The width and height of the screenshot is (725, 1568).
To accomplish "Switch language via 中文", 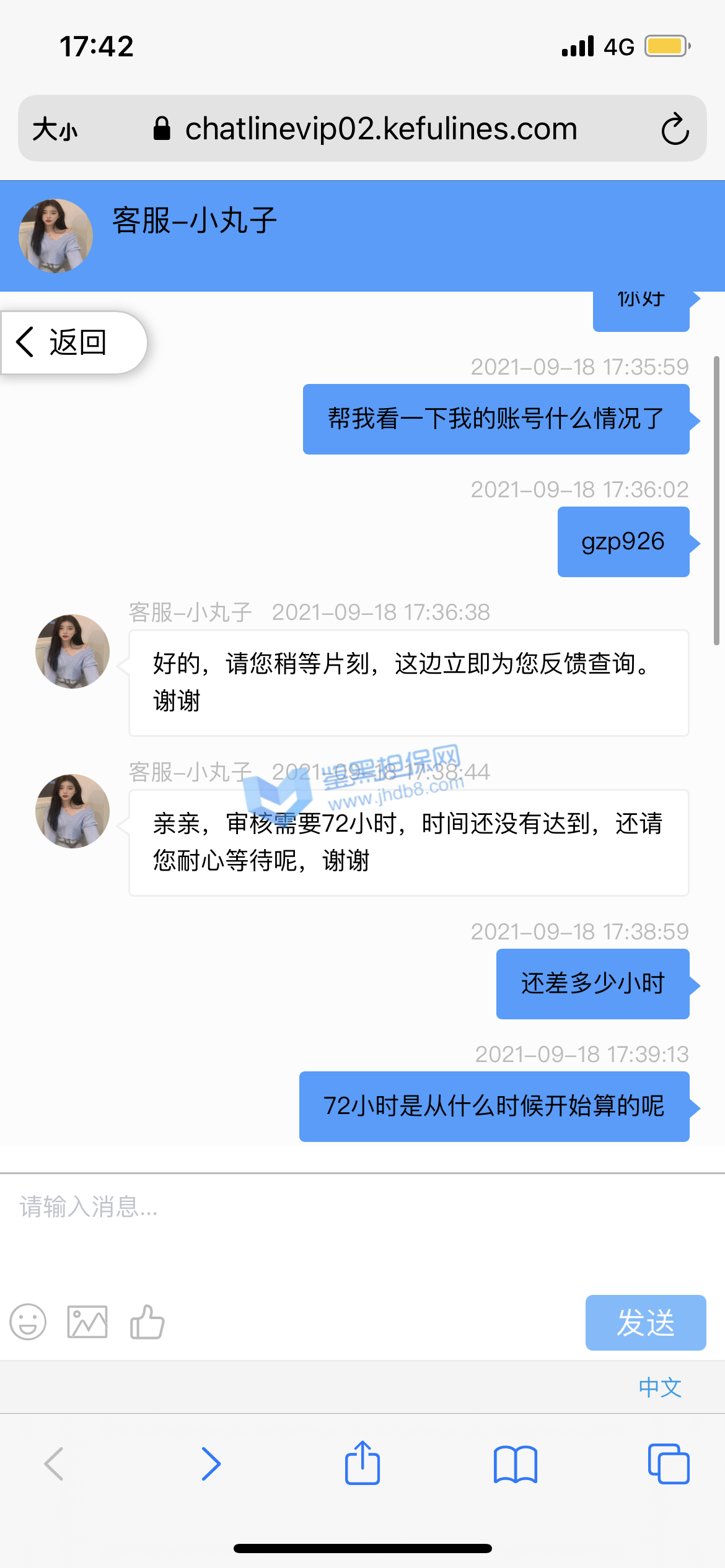I will pyautogui.click(x=660, y=1387).
